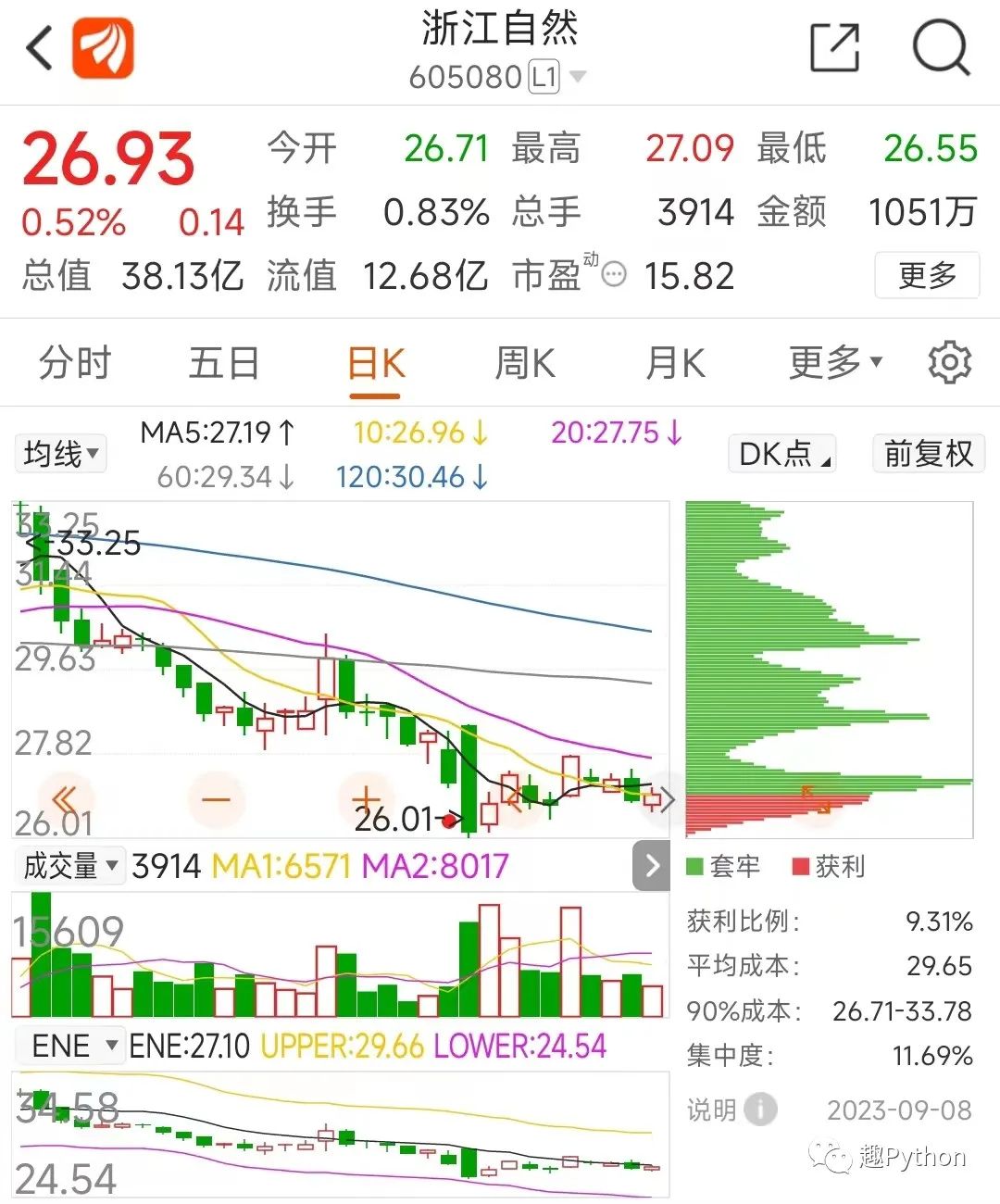Open the 成交量 indicator dropdown
Image resolution: width=1000 pixels, height=1204 pixels.
pyautogui.click(x=70, y=866)
